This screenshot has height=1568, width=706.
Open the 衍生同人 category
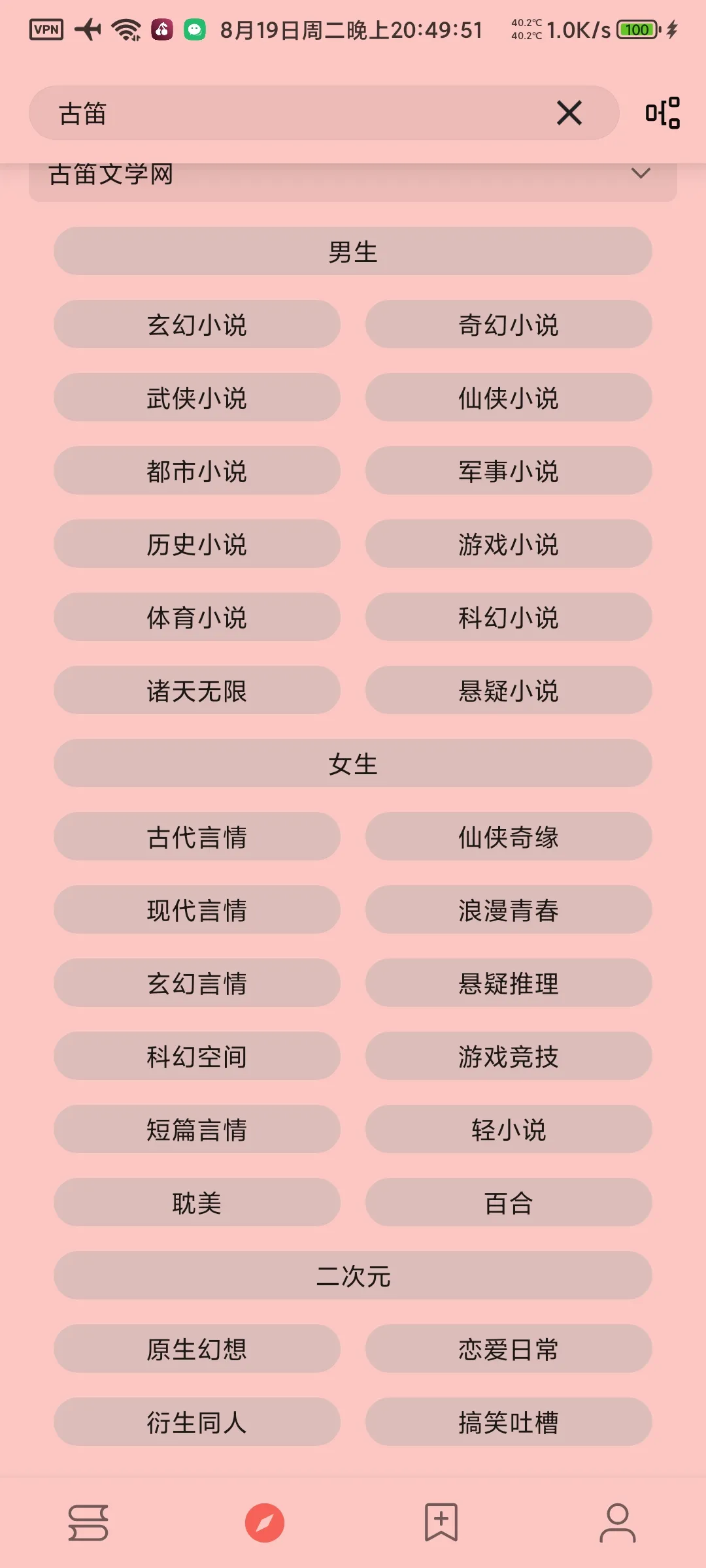click(197, 1422)
